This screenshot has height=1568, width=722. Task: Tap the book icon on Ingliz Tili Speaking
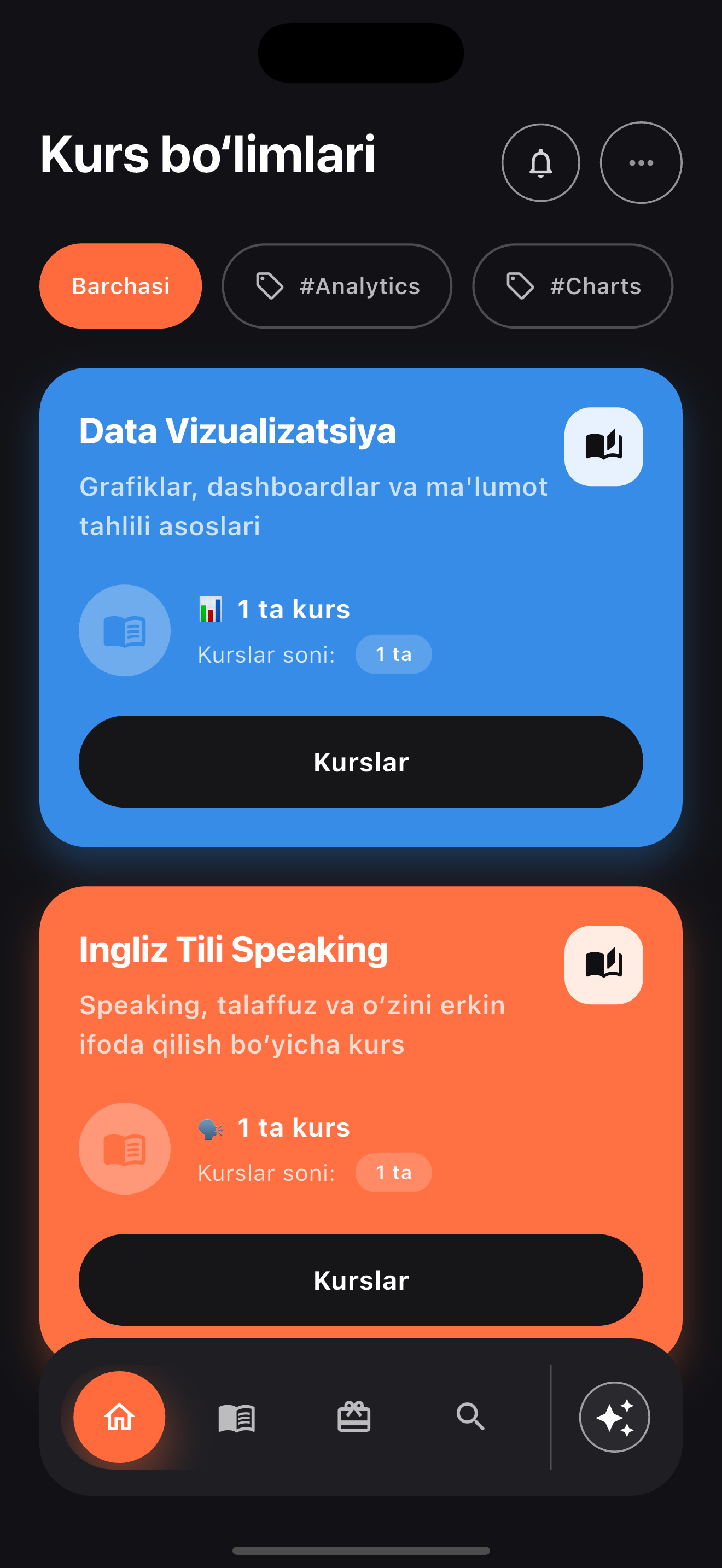click(x=603, y=965)
